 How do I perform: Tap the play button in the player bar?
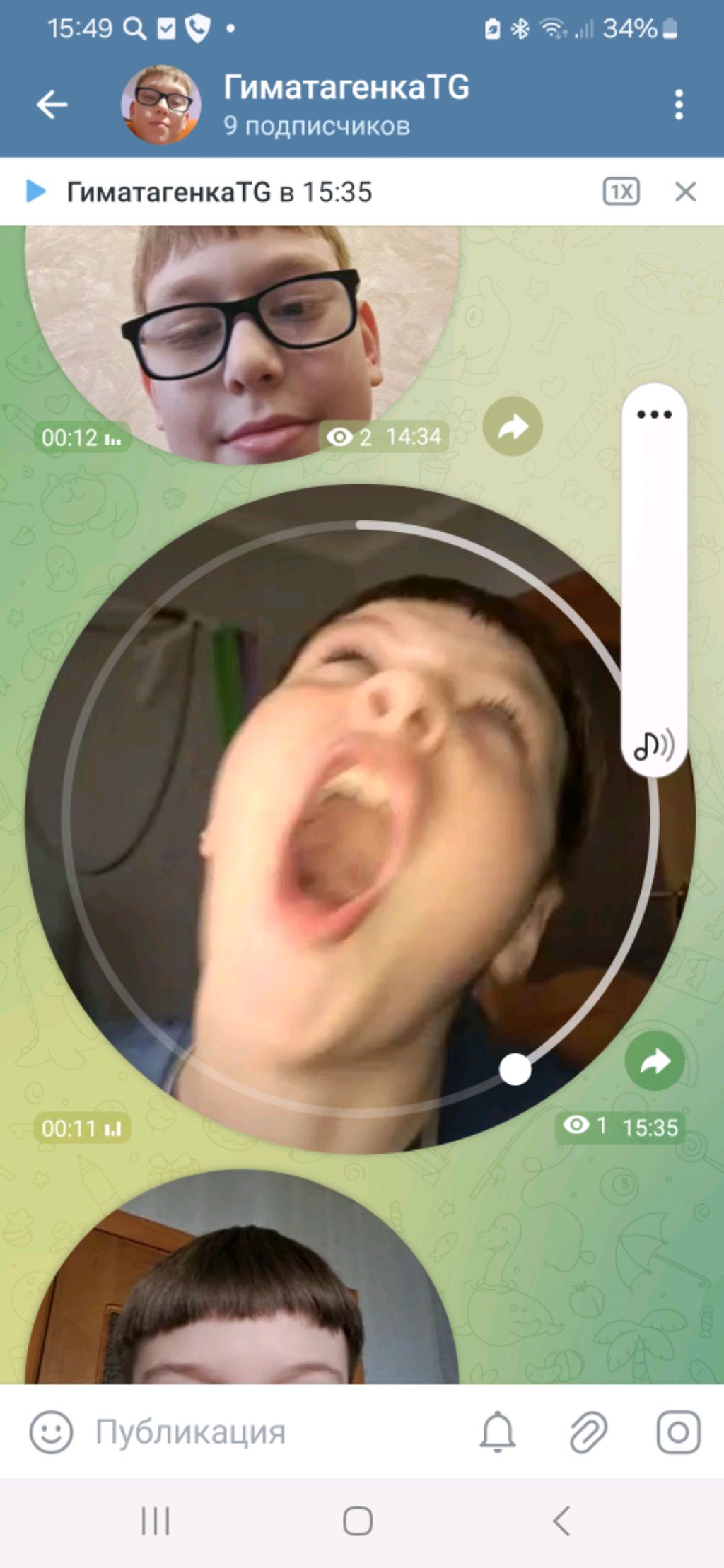[x=35, y=192]
